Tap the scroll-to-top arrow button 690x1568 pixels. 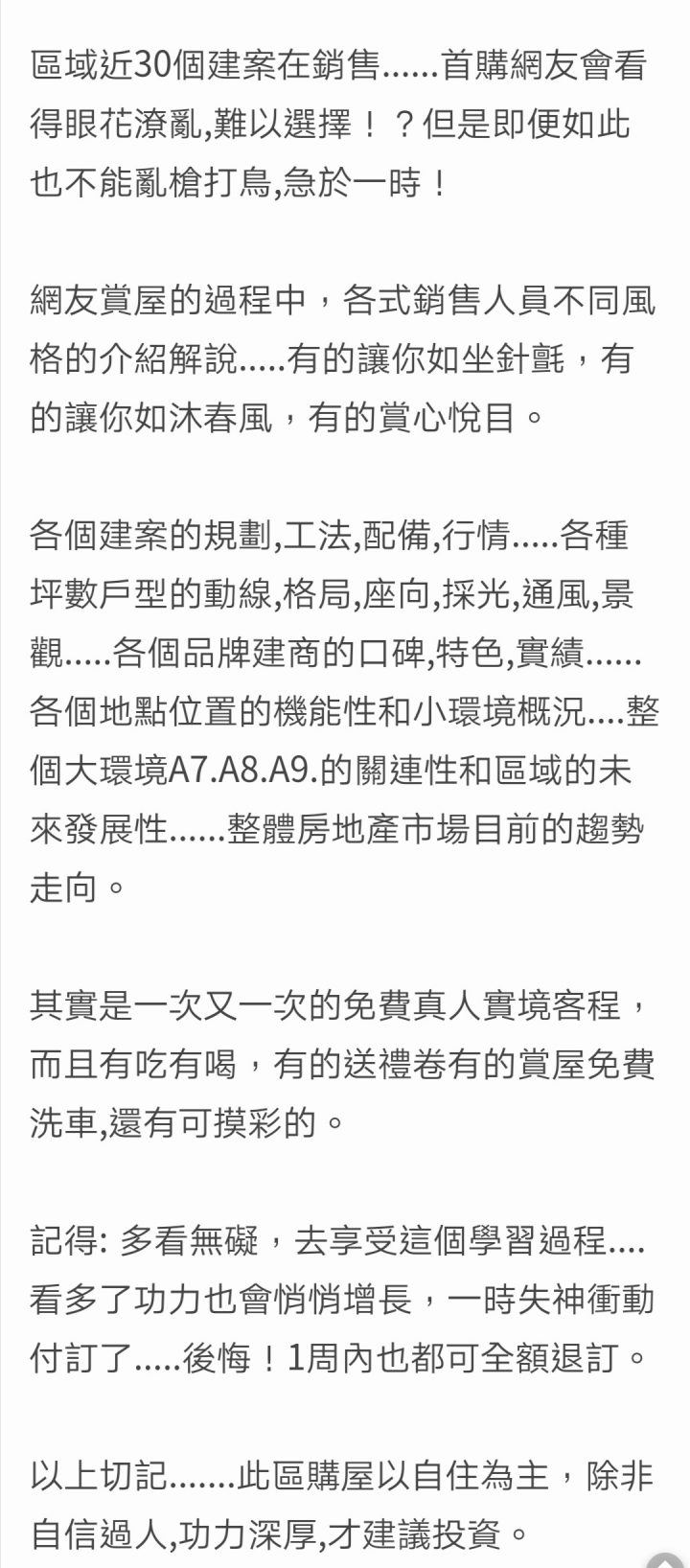665,1558
